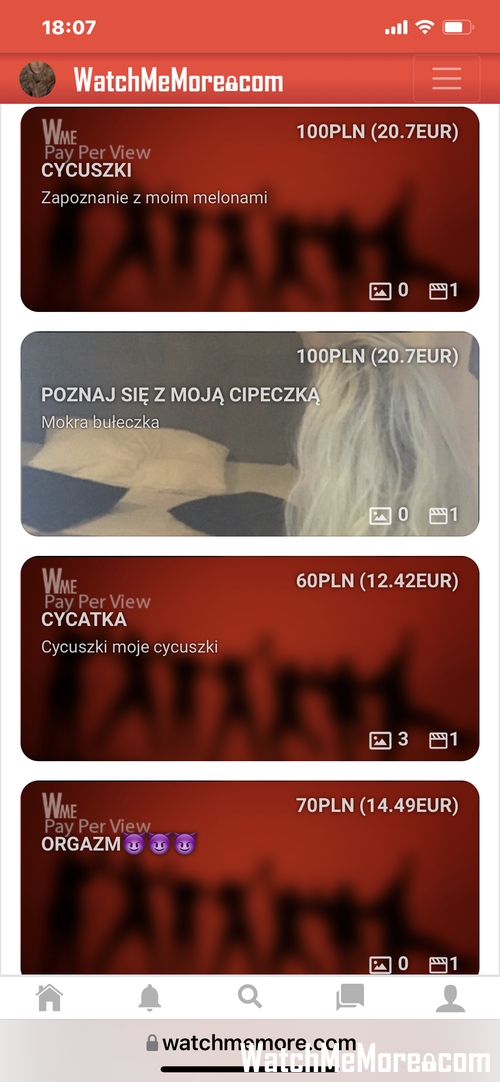Open the notifications bell
The width and height of the screenshot is (500, 1082).
point(150,997)
